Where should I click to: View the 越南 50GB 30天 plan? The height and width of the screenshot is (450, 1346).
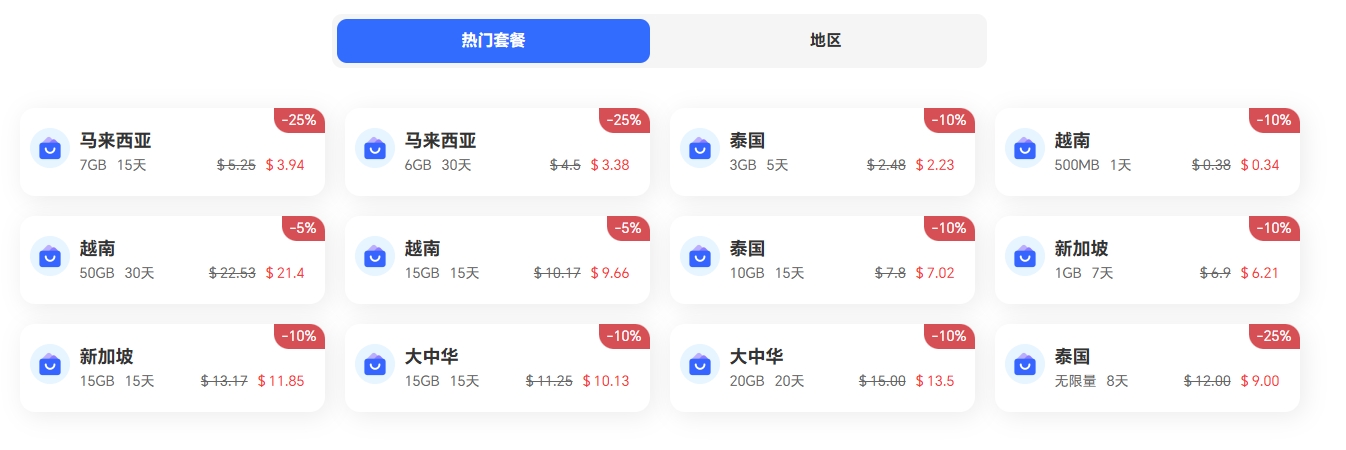[x=172, y=260]
